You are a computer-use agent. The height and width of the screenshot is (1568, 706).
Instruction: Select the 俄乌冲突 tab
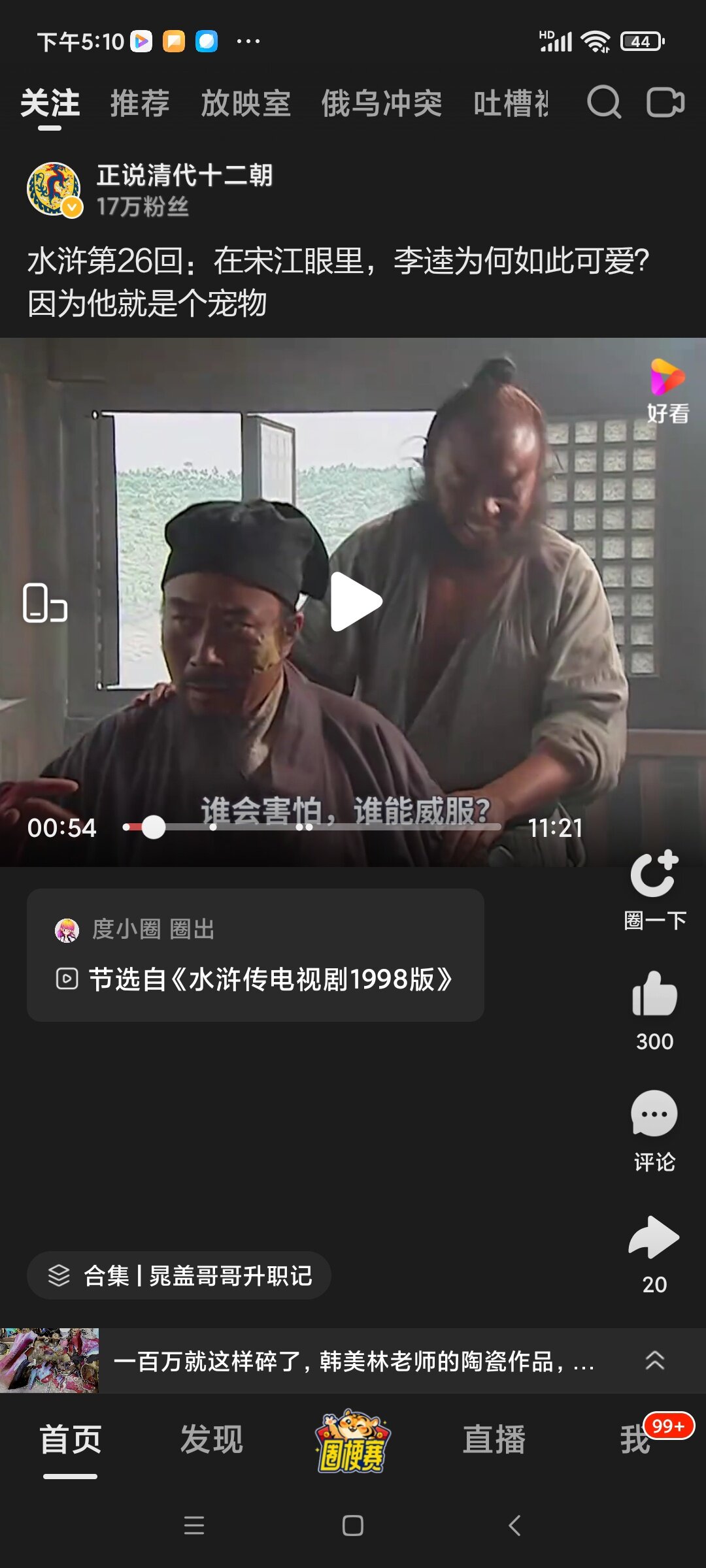click(381, 104)
